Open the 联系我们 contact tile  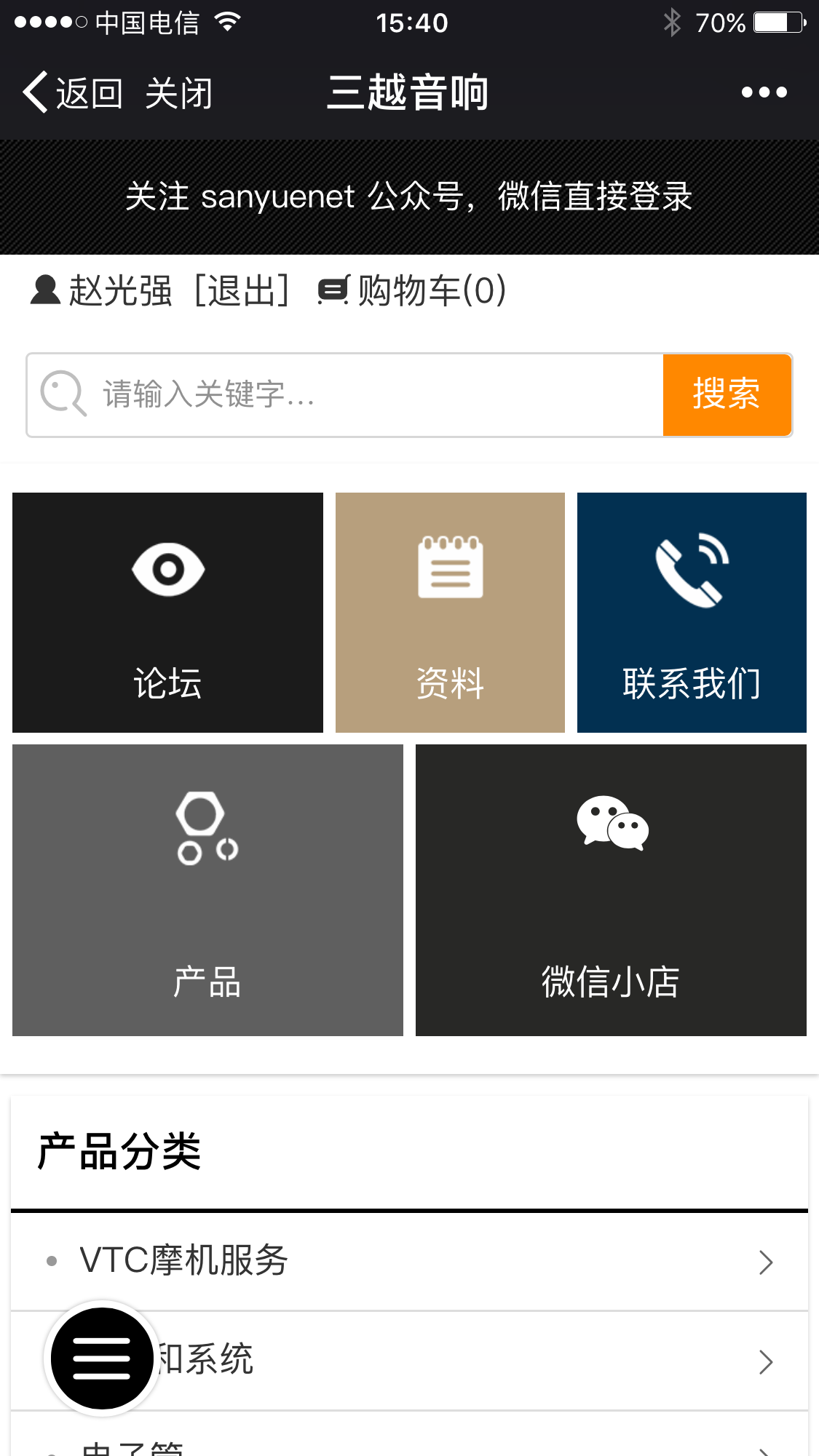tap(692, 613)
